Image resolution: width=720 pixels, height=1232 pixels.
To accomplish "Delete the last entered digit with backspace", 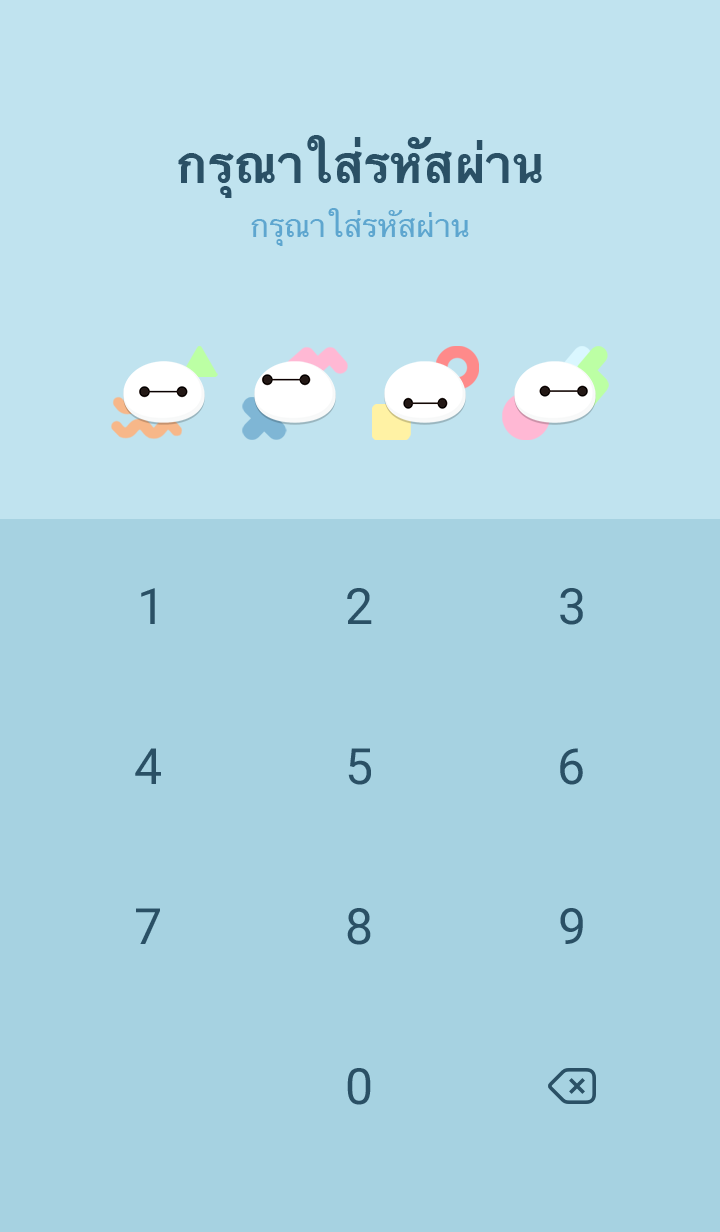I will pyautogui.click(x=572, y=1086).
